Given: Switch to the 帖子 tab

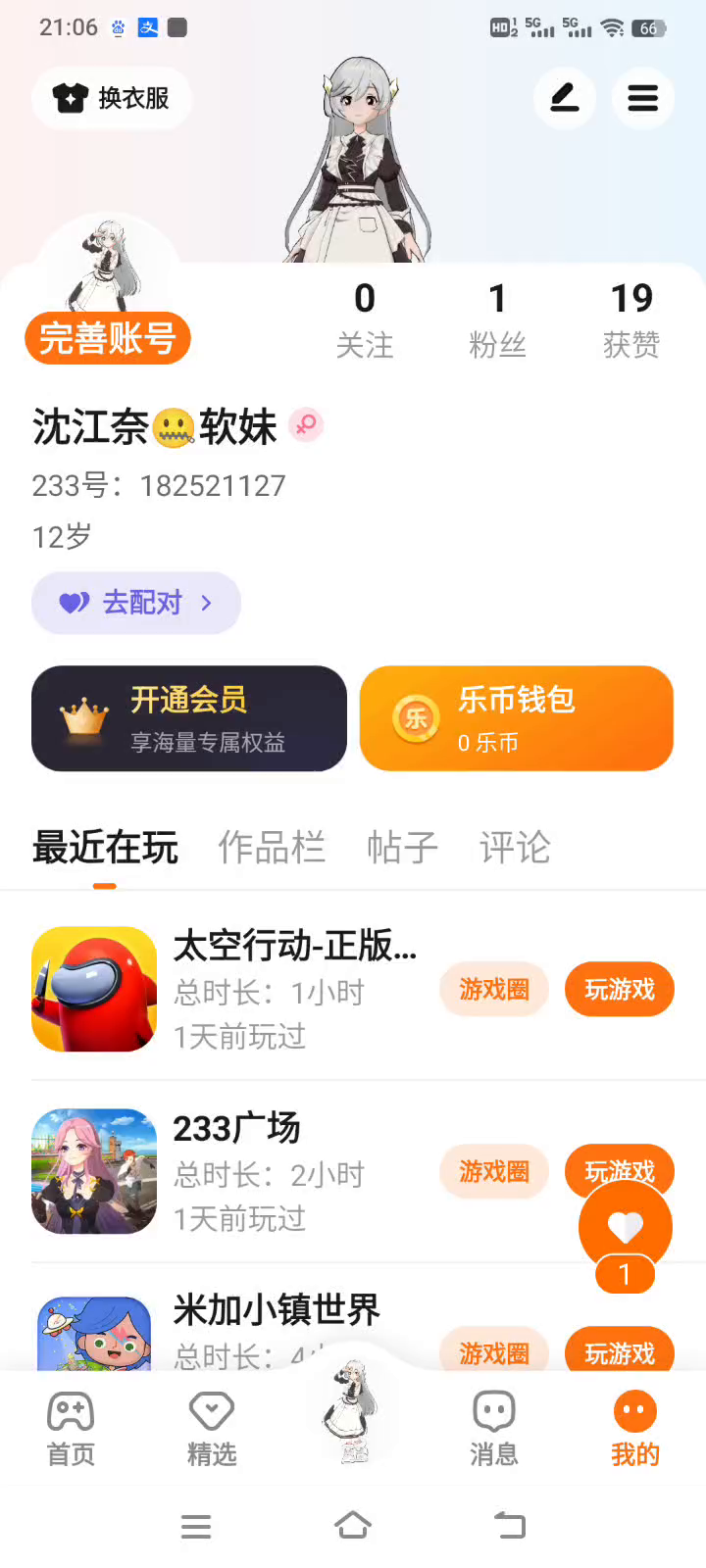Looking at the screenshot, I should click(402, 848).
